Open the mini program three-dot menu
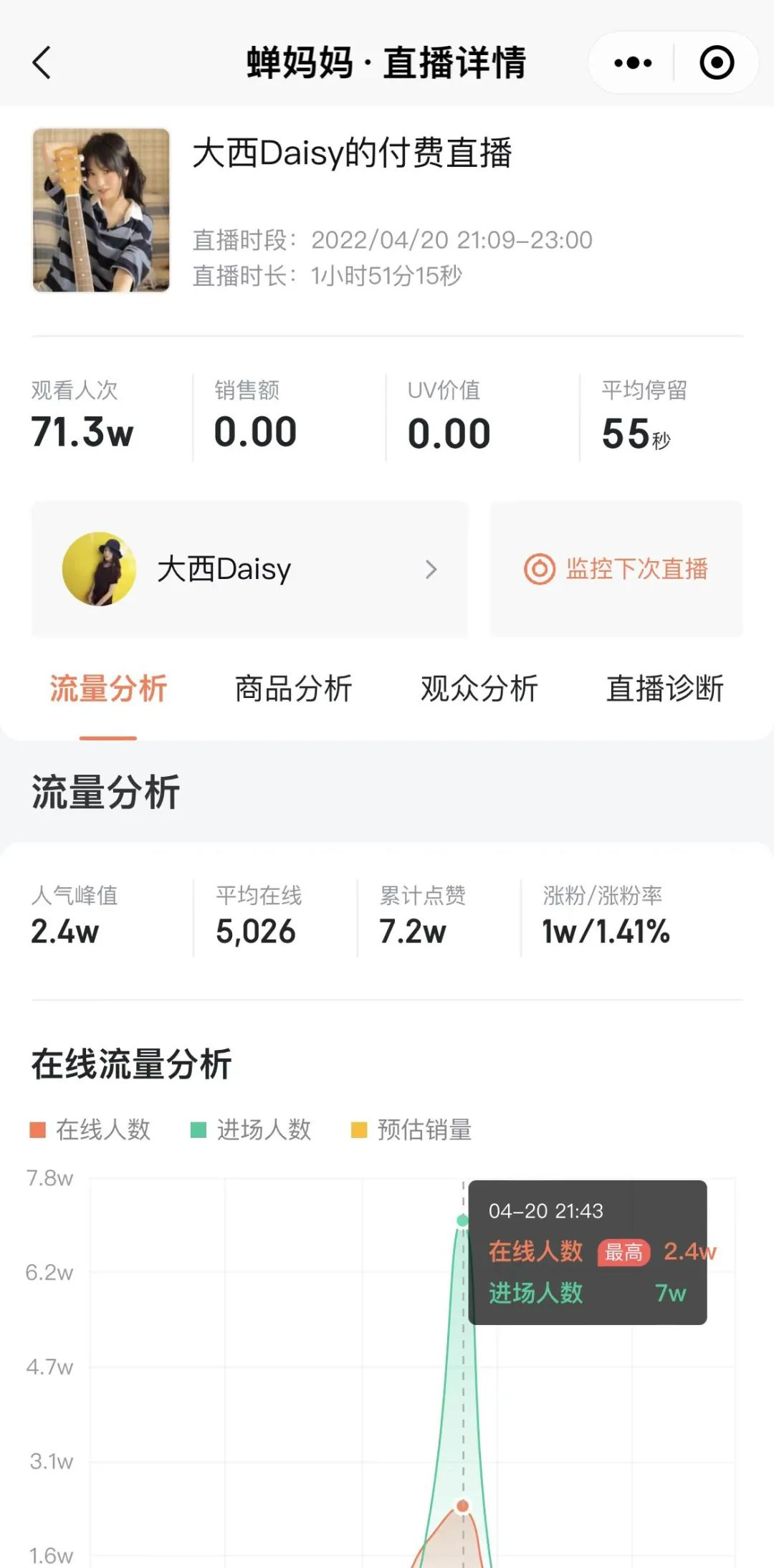Image resolution: width=774 pixels, height=1568 pixels. 633,63
